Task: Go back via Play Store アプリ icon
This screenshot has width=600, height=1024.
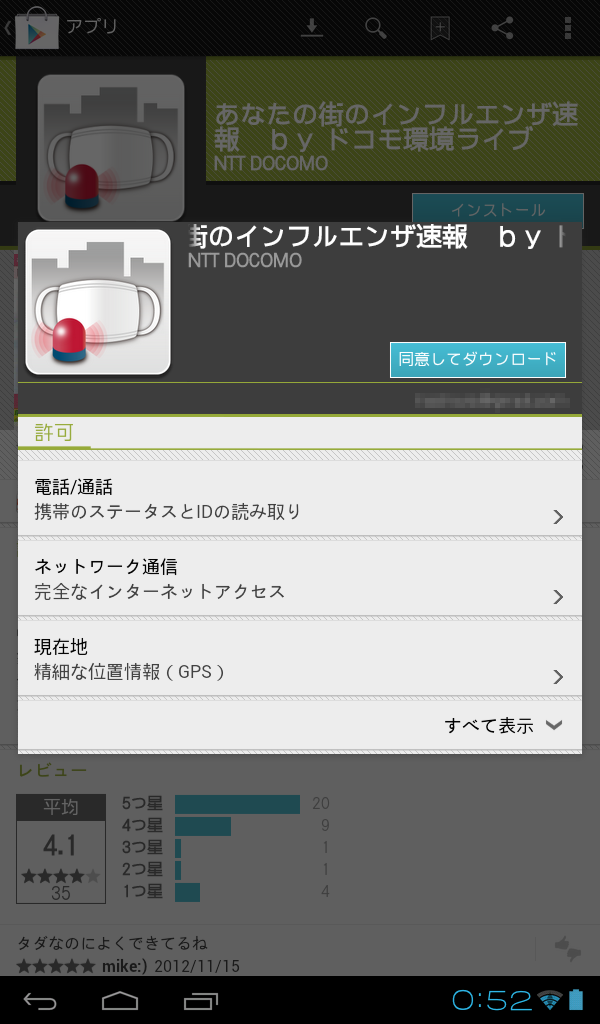Action: point(36,27)
